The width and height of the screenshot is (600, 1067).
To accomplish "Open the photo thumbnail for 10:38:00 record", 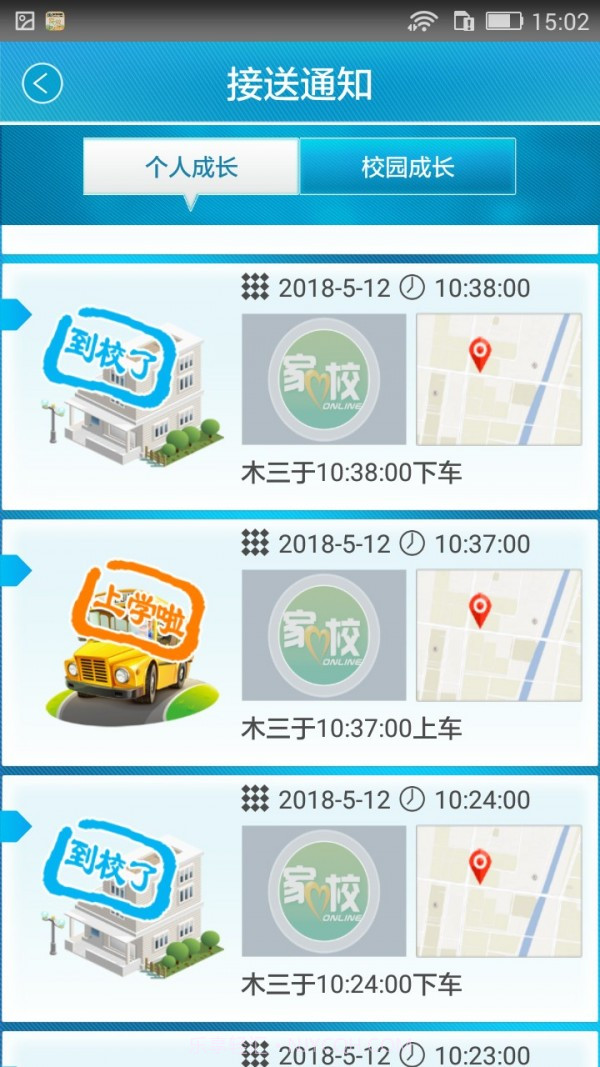I will point(324,379).
